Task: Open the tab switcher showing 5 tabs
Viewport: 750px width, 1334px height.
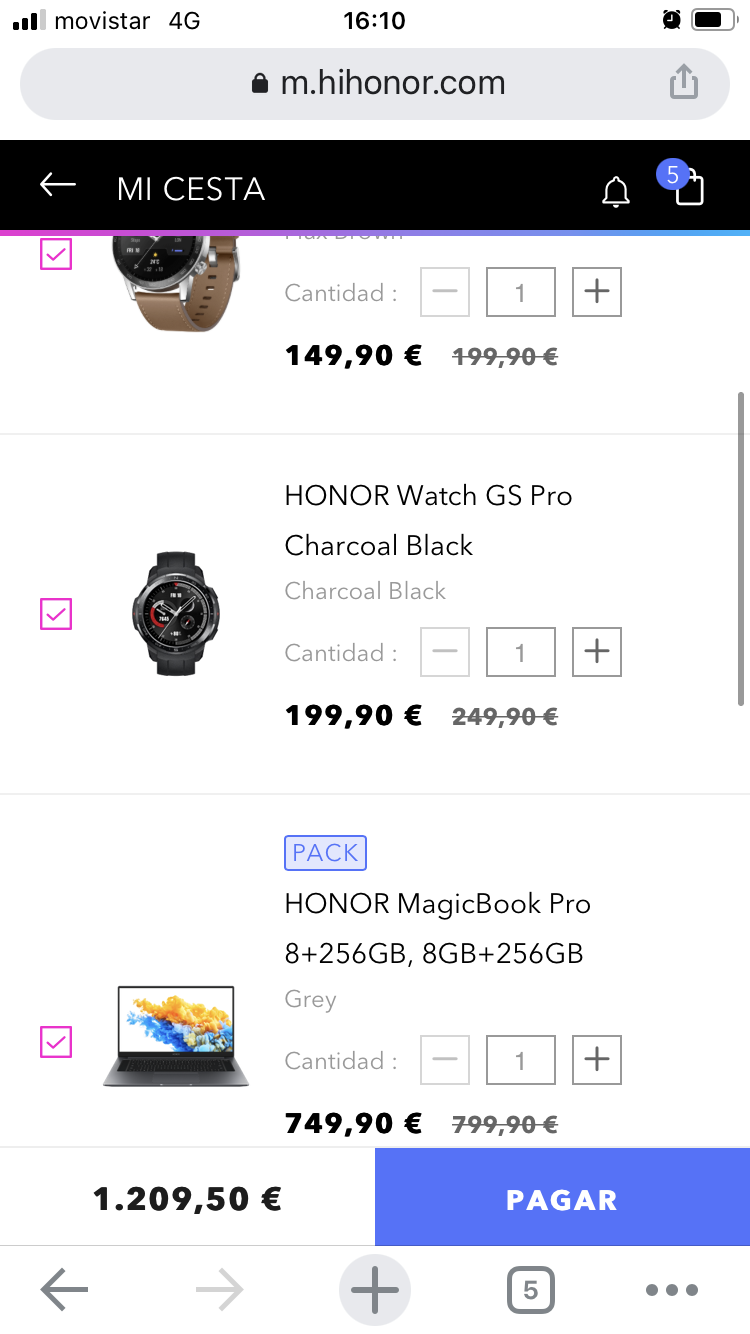Action: point(530,1289)
